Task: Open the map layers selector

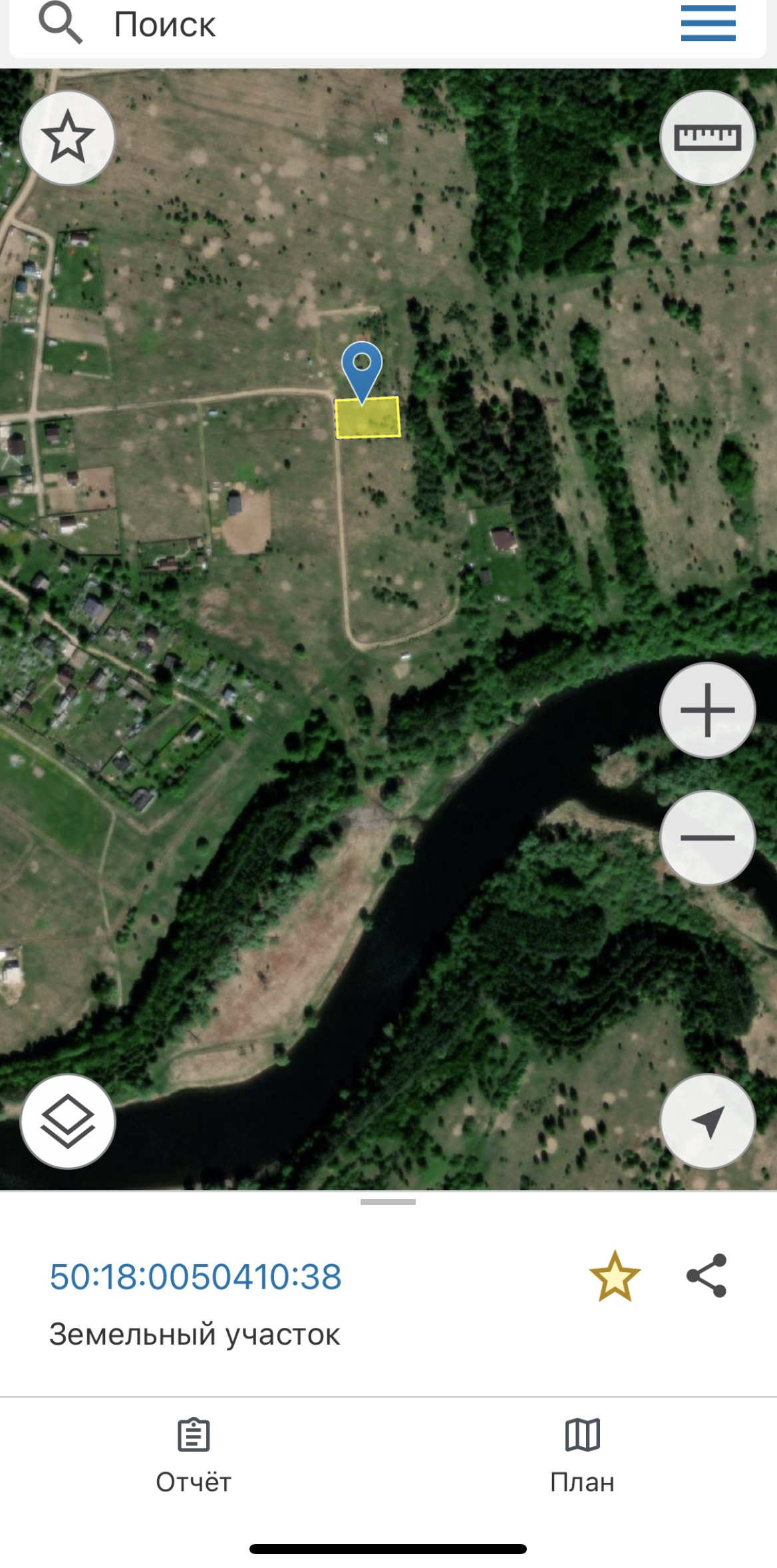Action: click(x=68, y=1121)
